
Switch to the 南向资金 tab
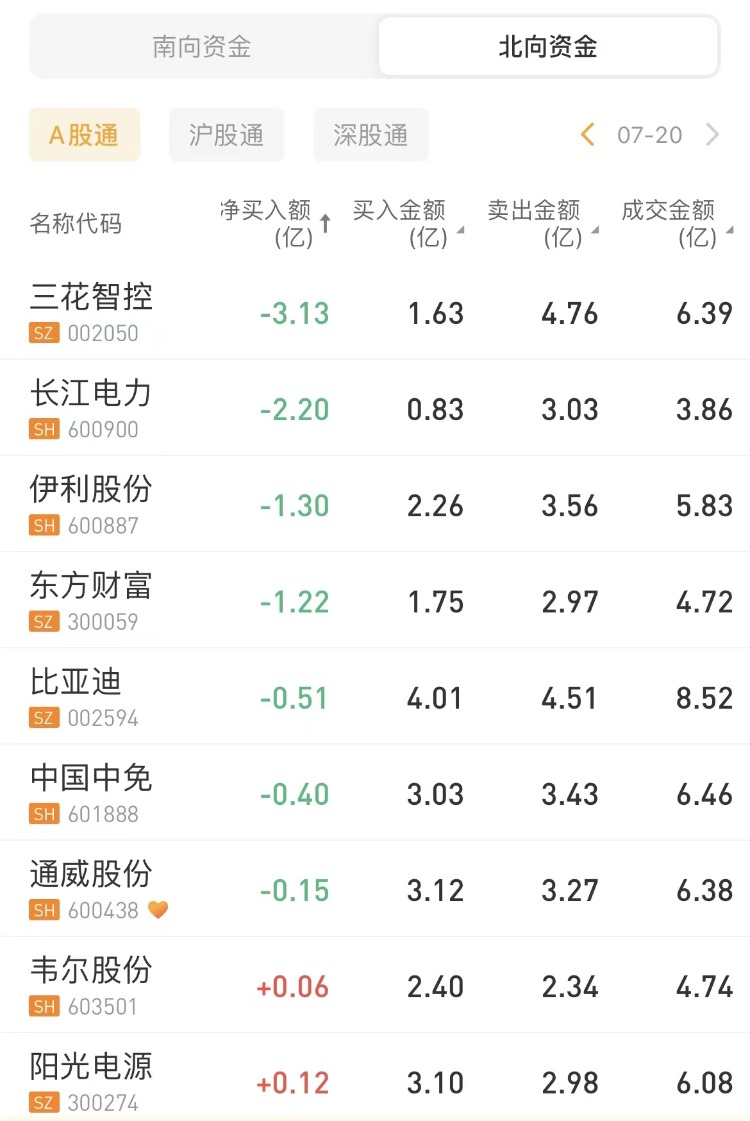(202, 46)
